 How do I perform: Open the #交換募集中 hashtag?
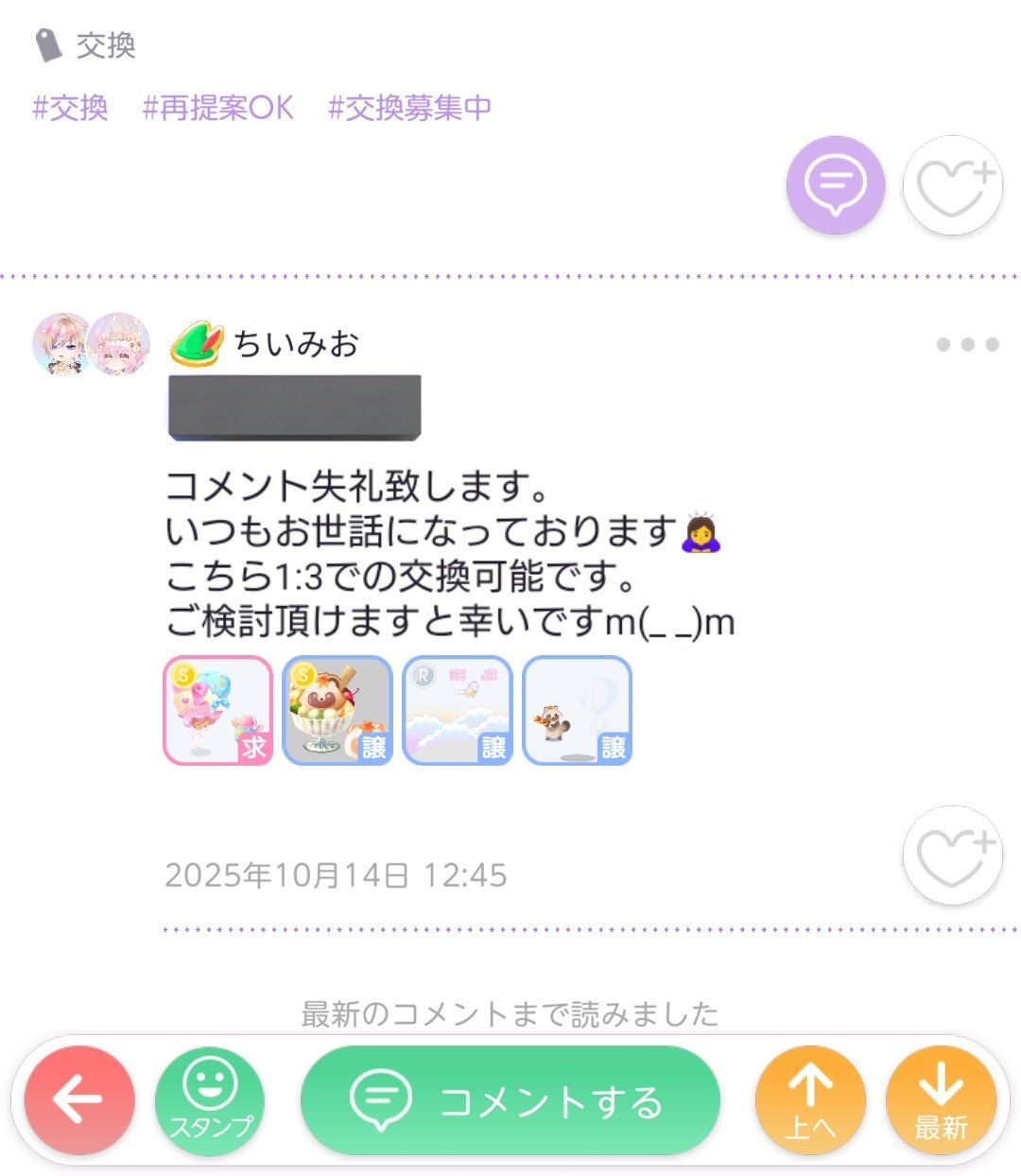[409, 108]
